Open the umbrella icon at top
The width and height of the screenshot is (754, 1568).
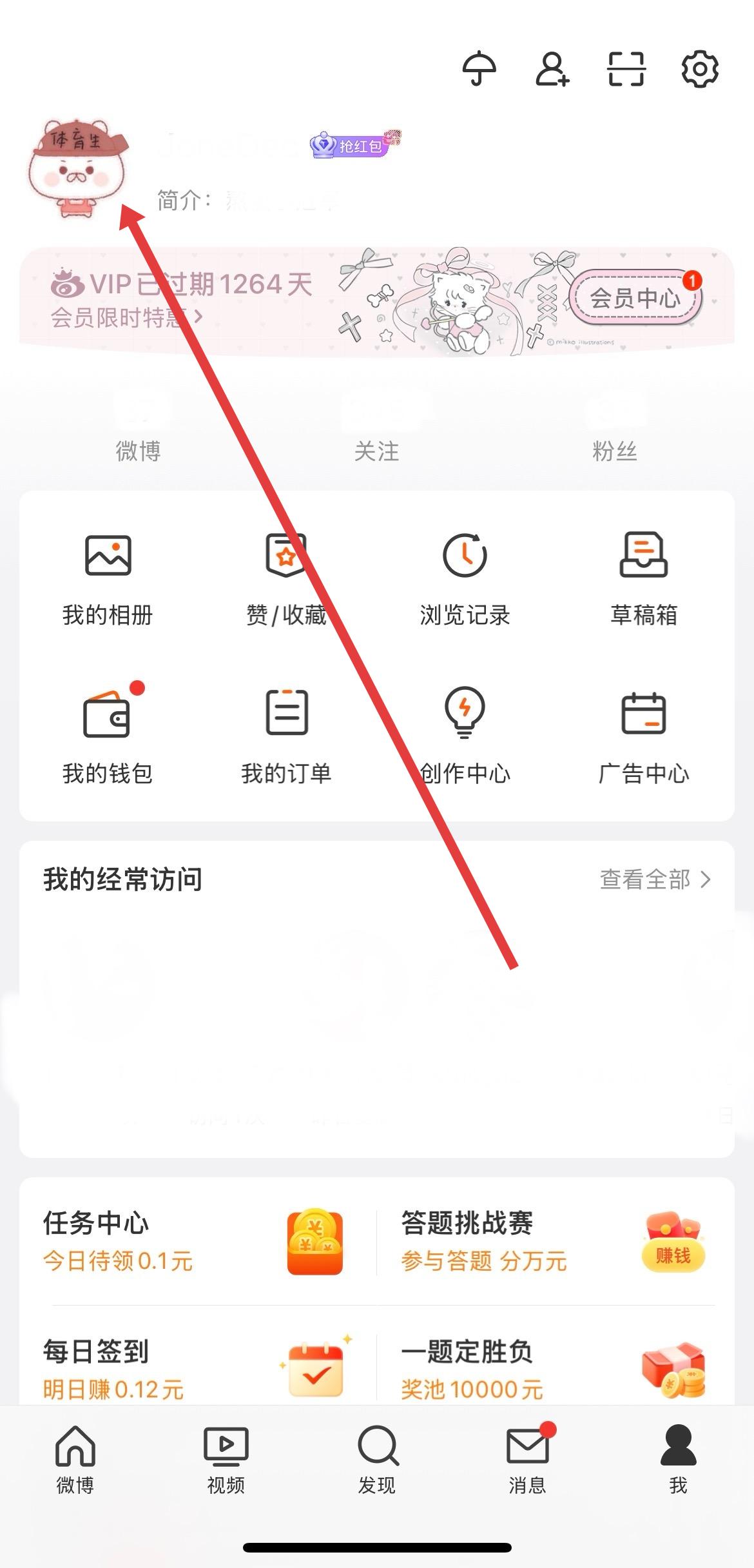pyautogui.click(x=479, y=68)
